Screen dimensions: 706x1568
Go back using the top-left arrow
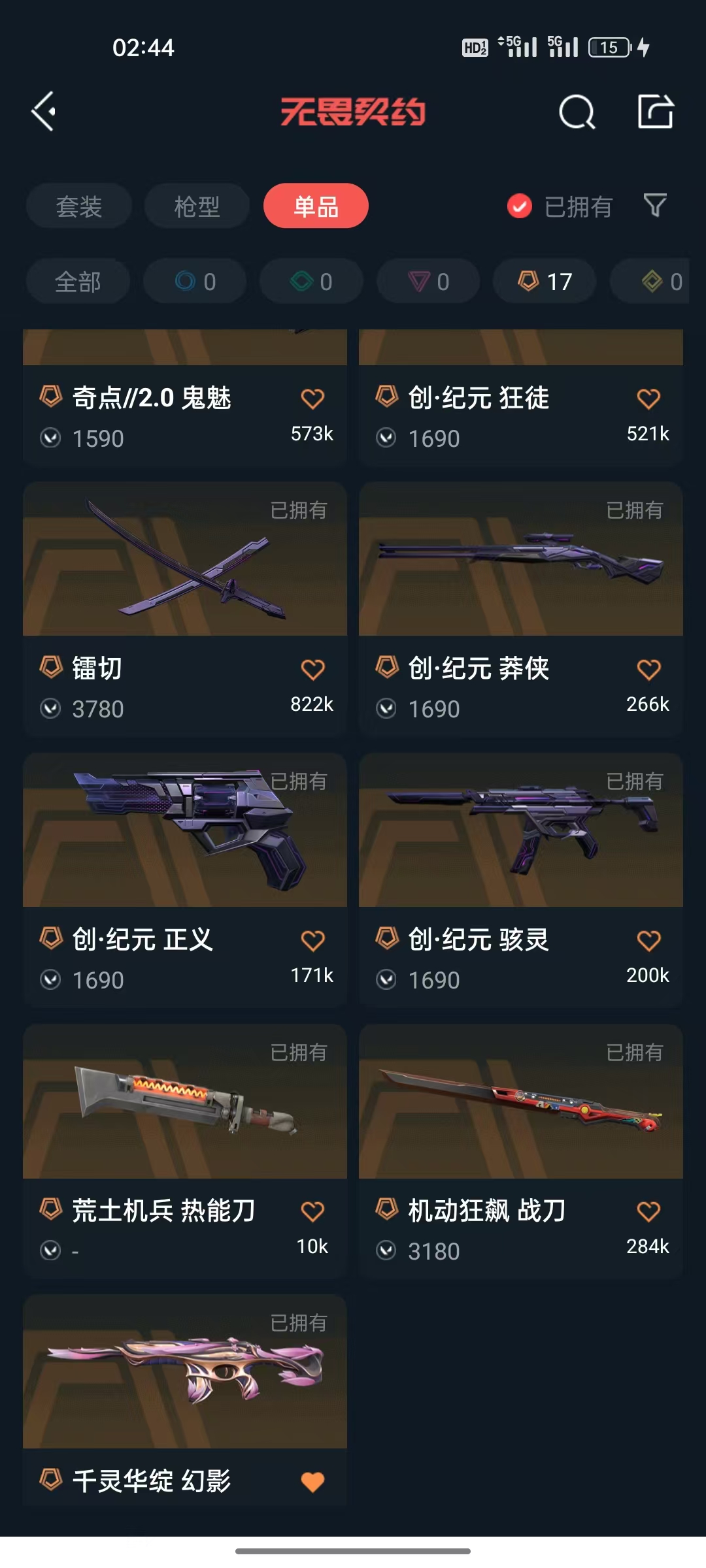tap(43, 112)
